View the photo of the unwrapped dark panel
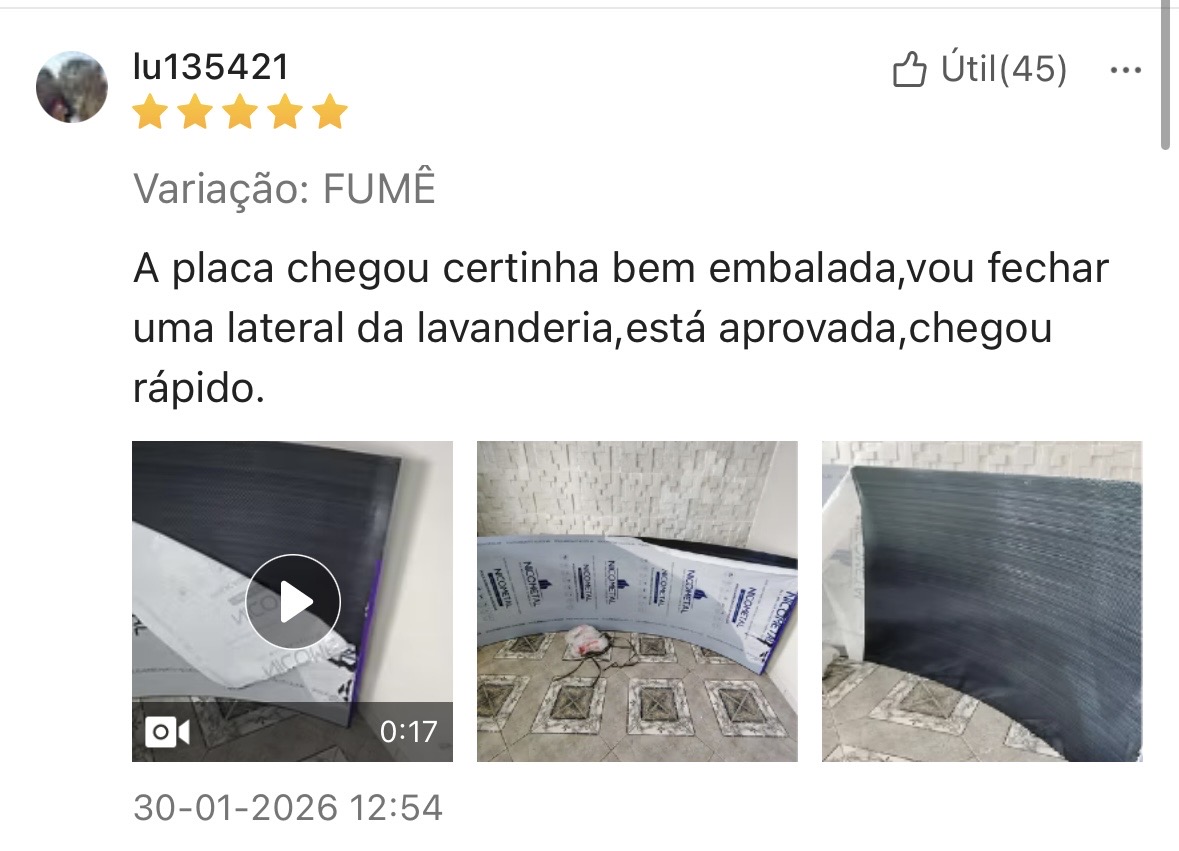Image resolution: width=1179 pixels, height=851 pixels. click(981, 601)
